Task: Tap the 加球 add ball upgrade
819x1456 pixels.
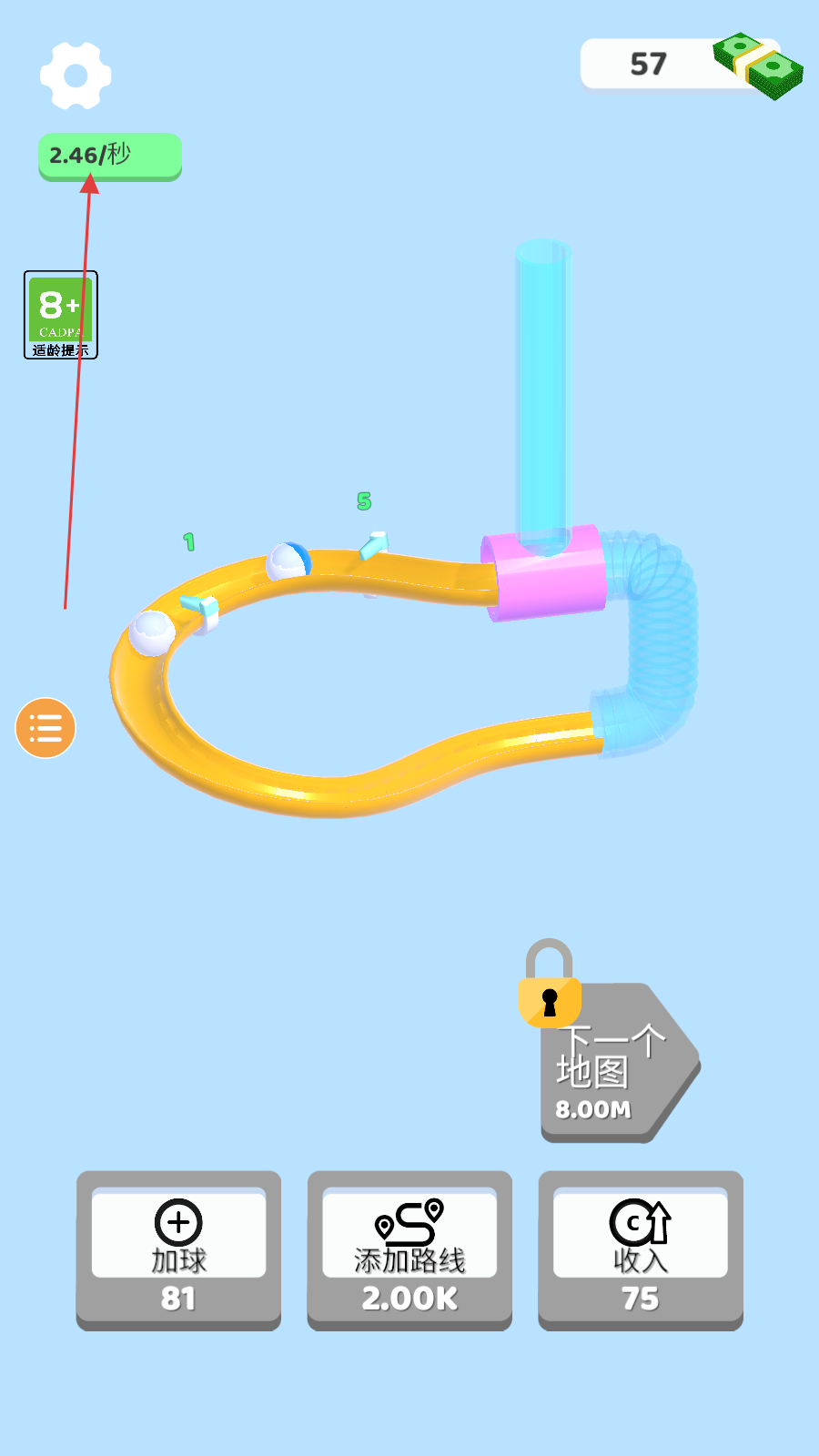Action: click(x=178, y=1249)
